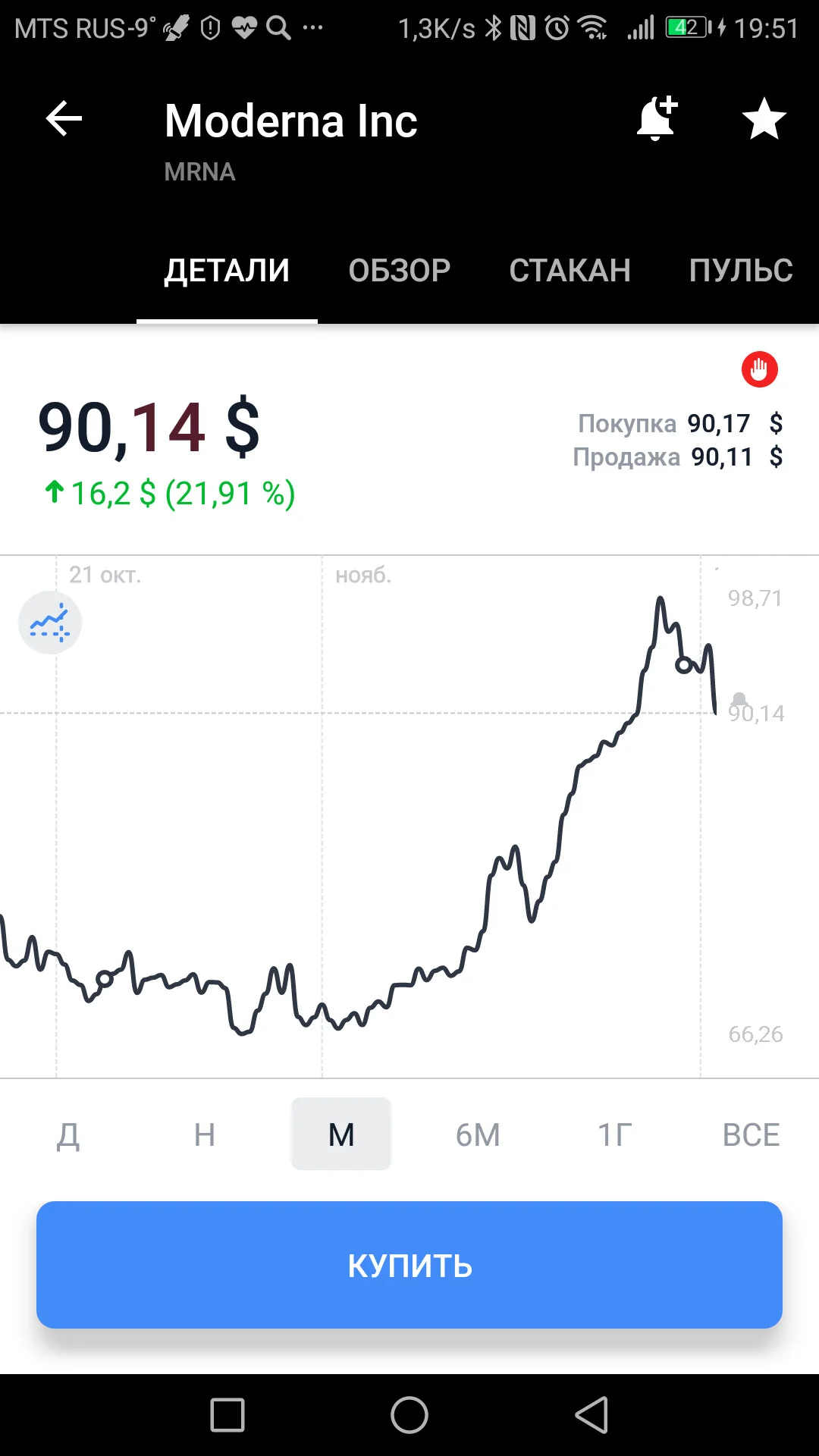The height and width of the screenshot is (1456, 819).
Task: Switch the chart to the Н week range
Action: [205, 1134]
